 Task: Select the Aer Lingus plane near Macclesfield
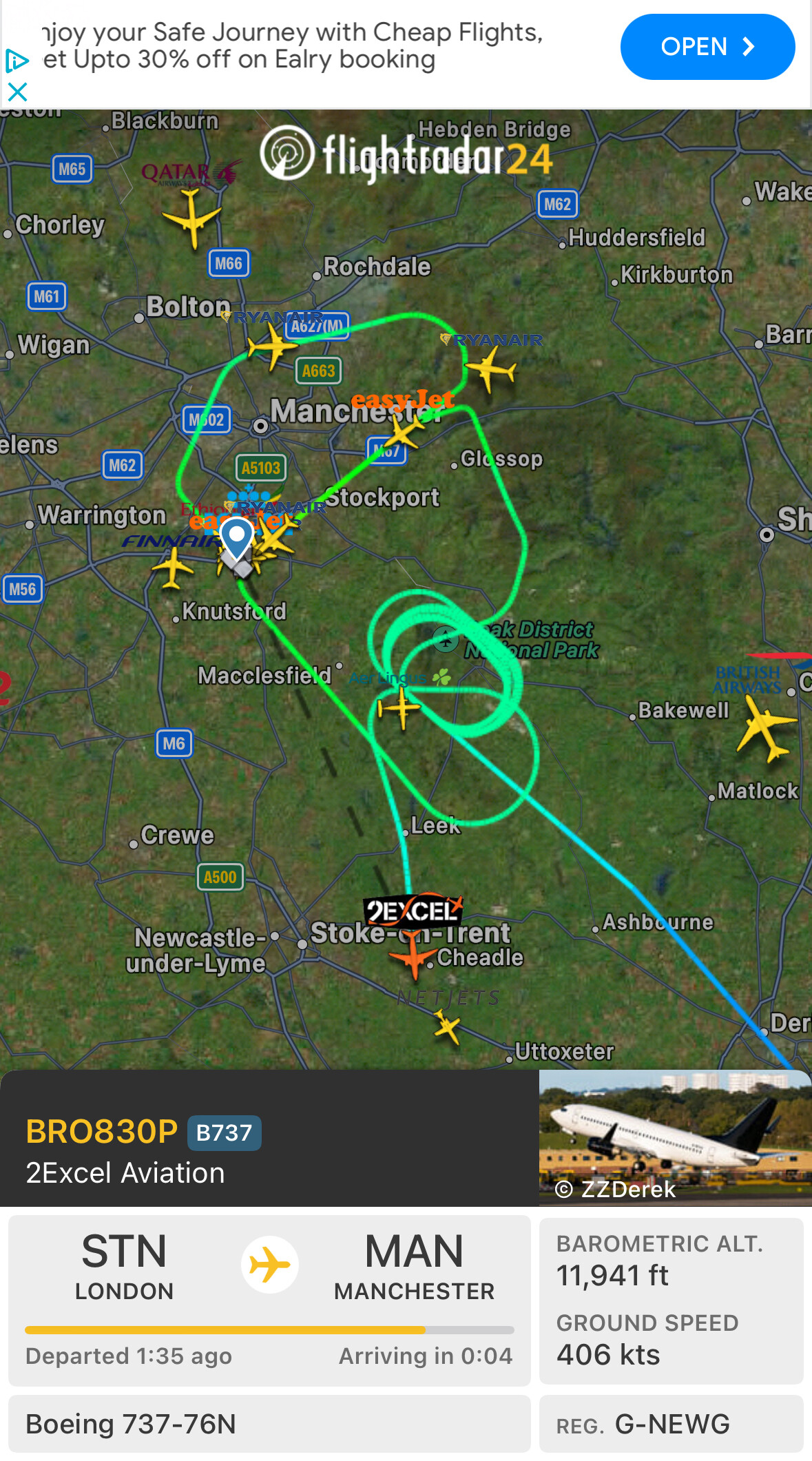pyautogui.click(x=399, y=707)
